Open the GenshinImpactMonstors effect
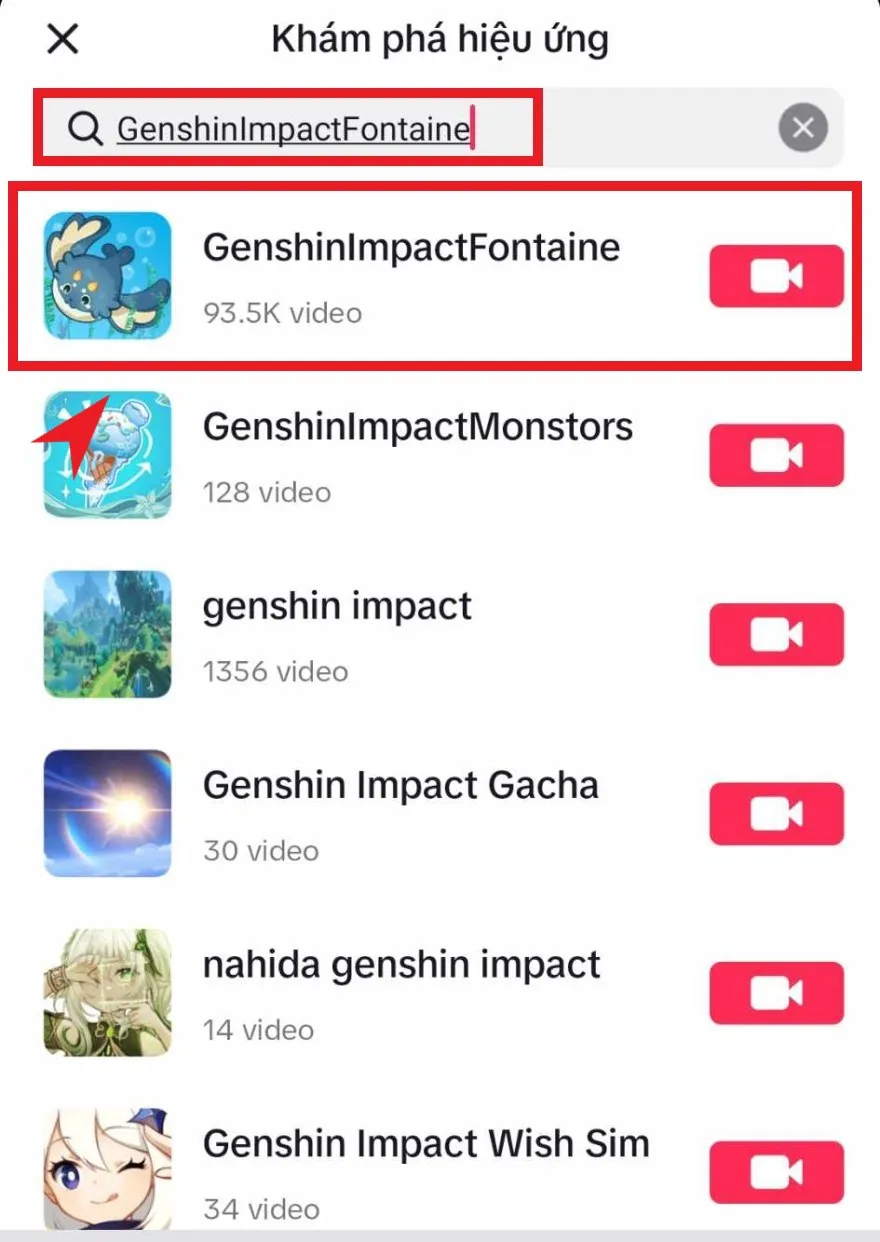This screenshot has height=1242, width=880. [x=417, y=427]
